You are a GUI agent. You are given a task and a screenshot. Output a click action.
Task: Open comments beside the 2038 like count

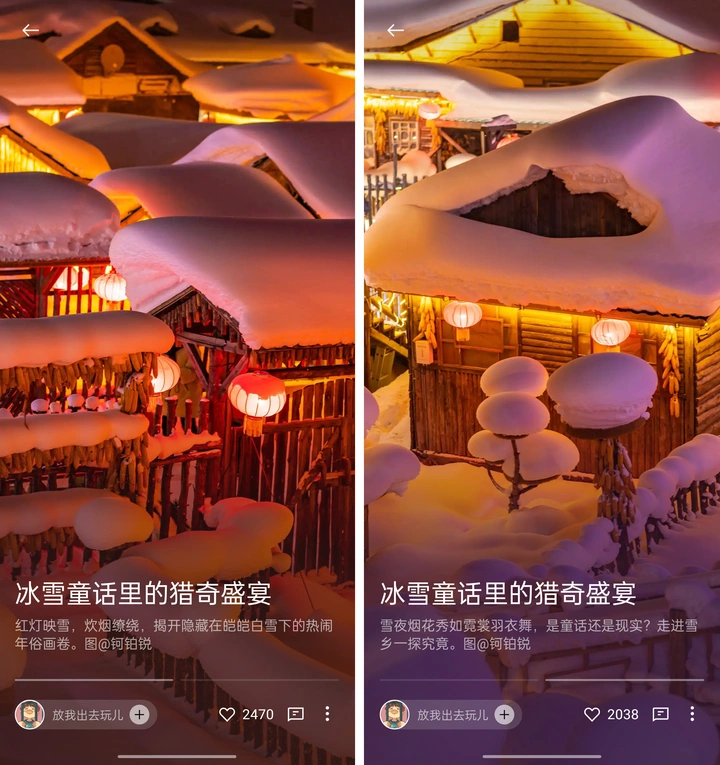660,714
